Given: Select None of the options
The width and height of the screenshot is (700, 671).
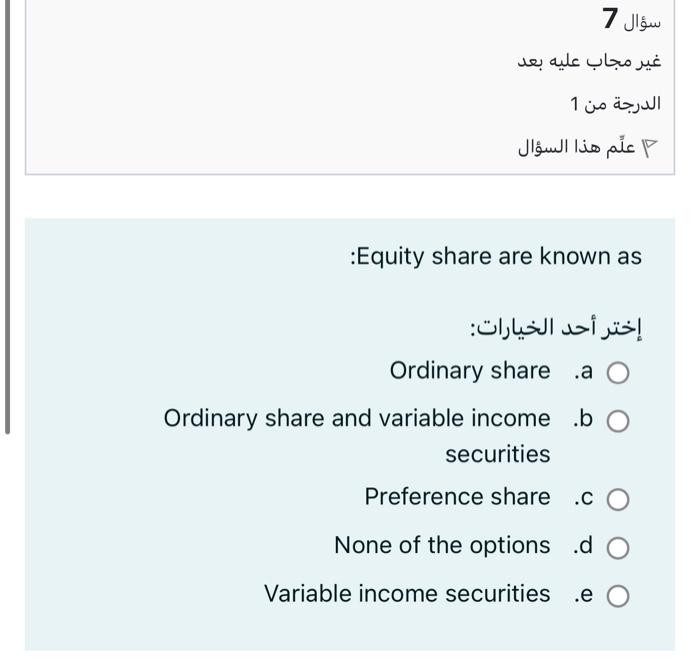Looking at the screenshot, I should click(618, 548).
